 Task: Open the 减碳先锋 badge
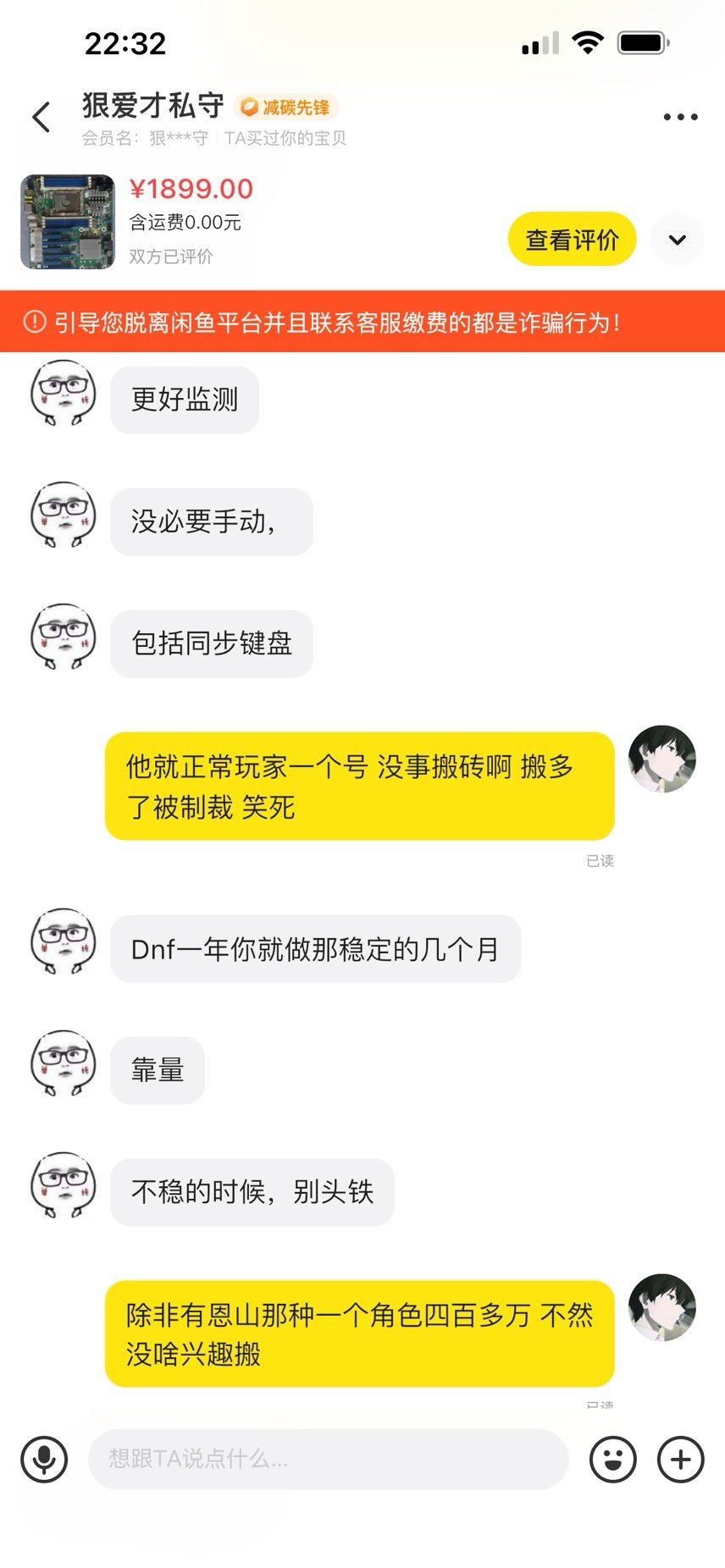pyautogui.click(x=286, y=108)
